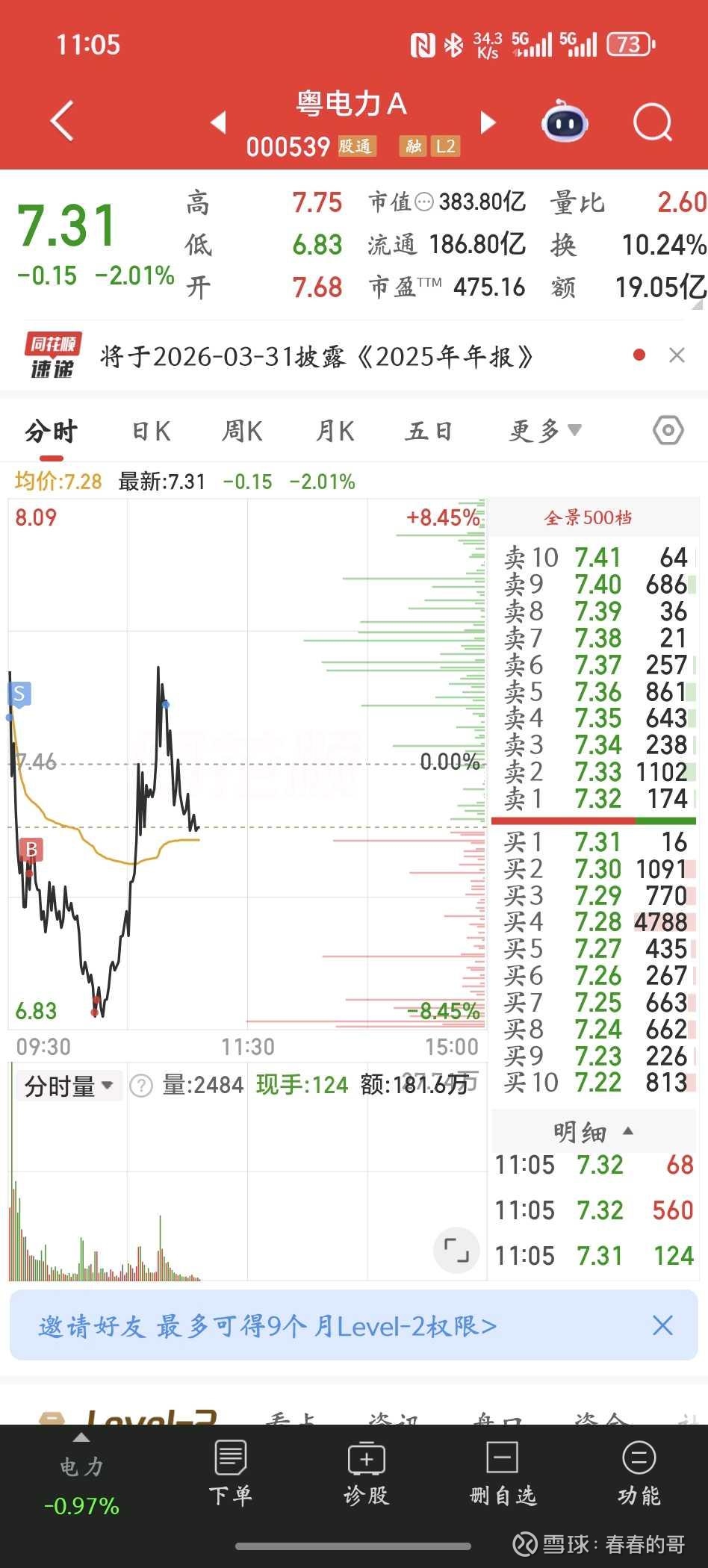The image size is (708, 1568).
Task: Switch to the next stock arrow
Action: coord(488,122)
